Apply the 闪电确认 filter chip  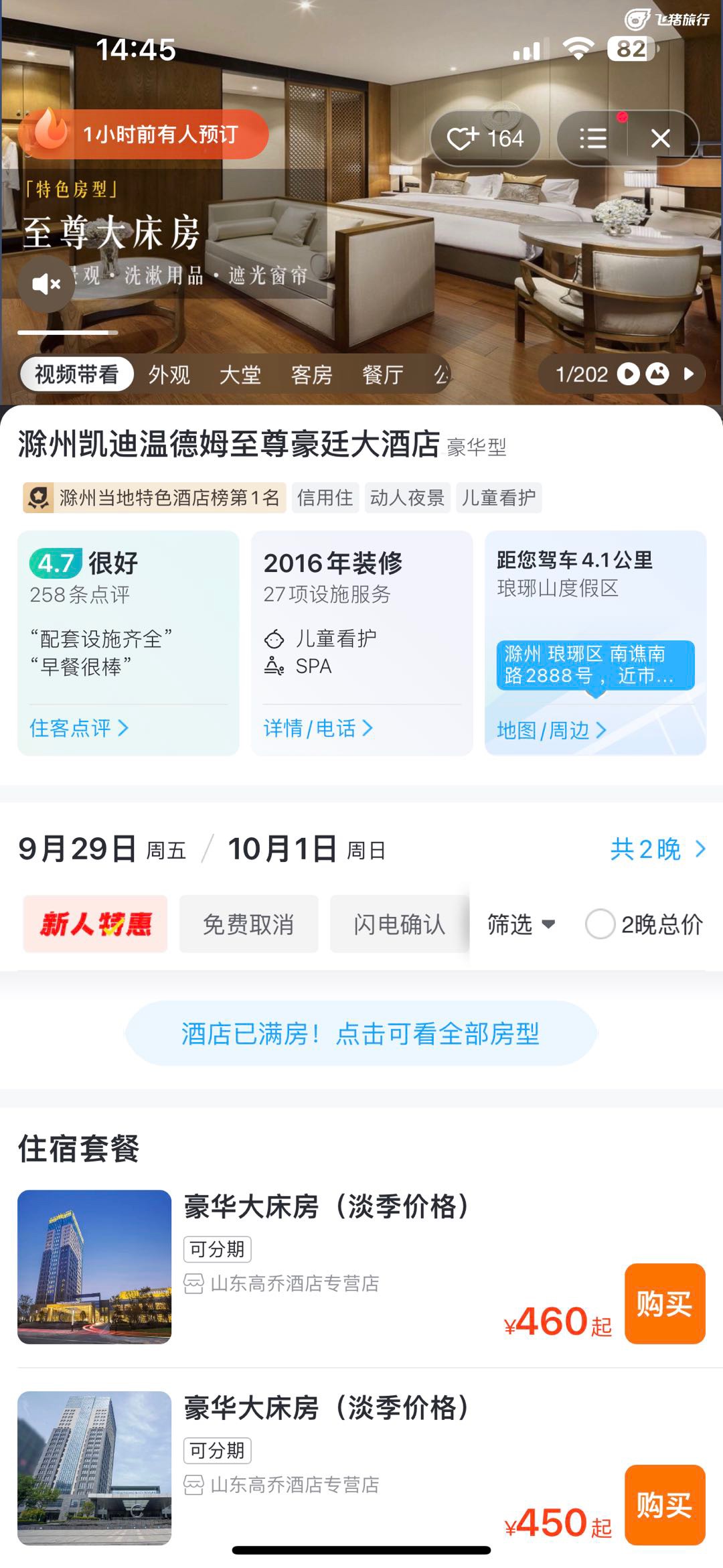tap(399, 924)
